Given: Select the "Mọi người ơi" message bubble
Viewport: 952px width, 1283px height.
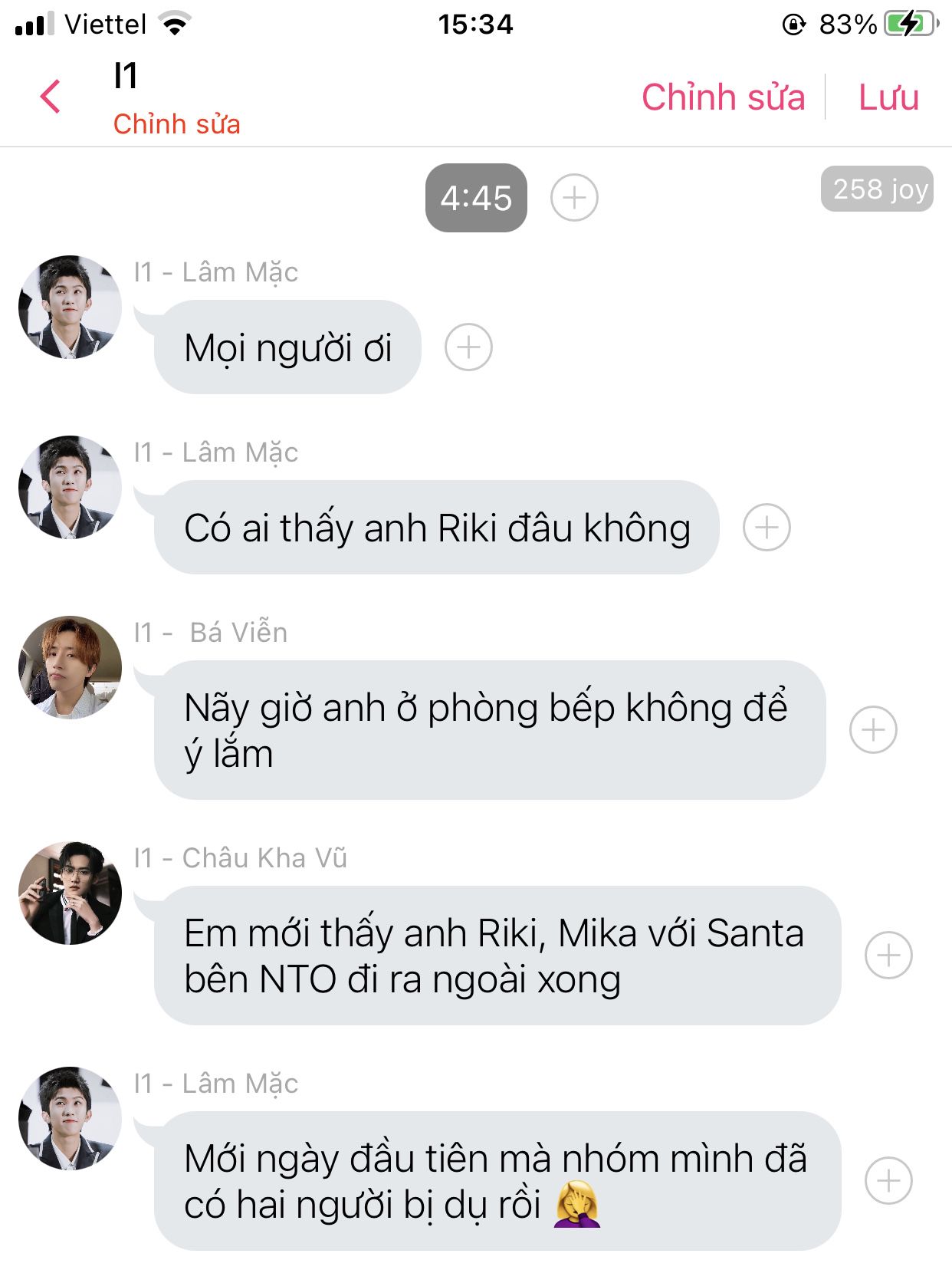Looking at the screenshot, I should [287, 348].
